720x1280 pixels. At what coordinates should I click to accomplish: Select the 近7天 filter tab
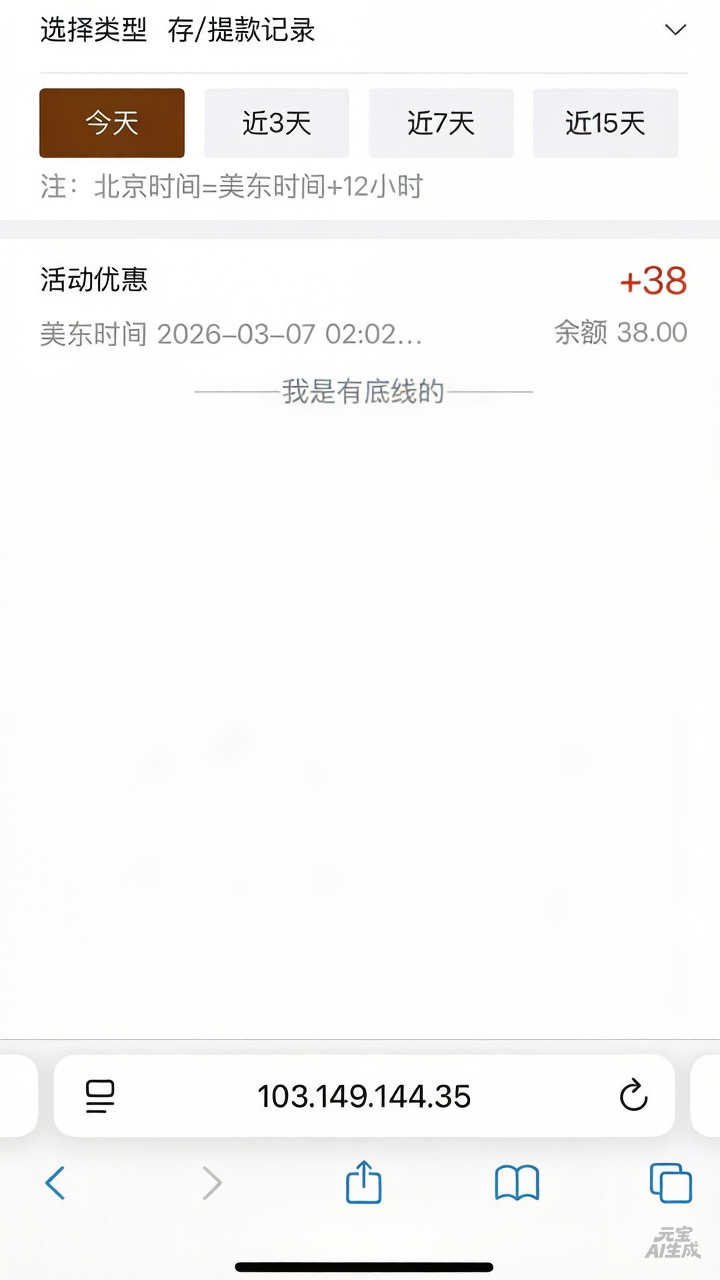[x=441, y=122]
